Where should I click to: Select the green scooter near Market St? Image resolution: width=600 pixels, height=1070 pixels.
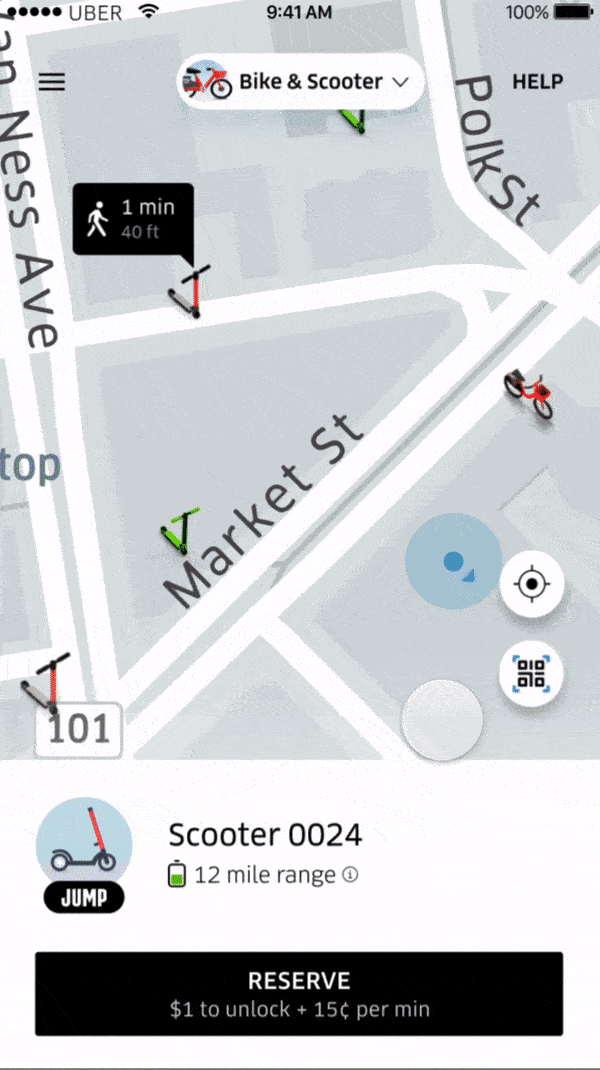179,530
